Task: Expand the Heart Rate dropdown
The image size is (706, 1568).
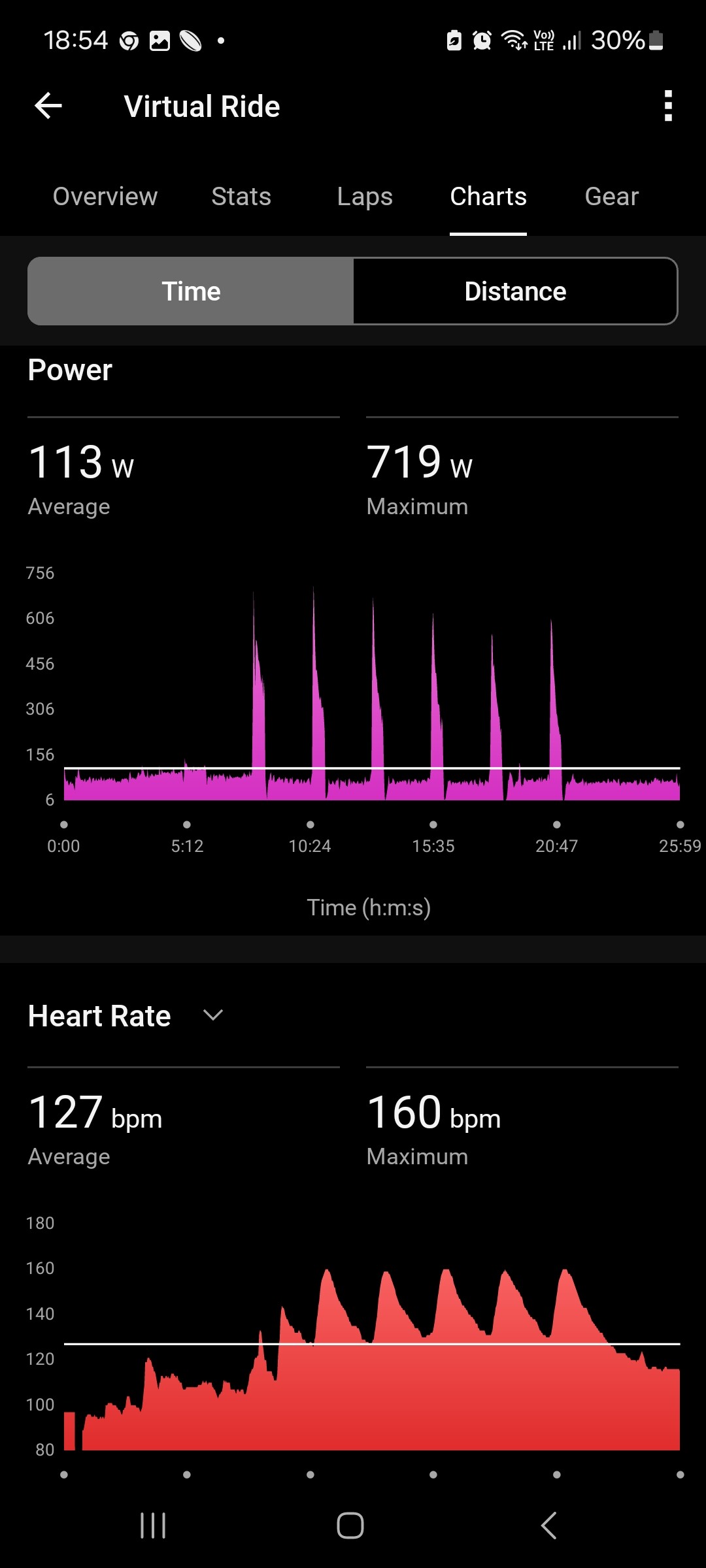Action: (212, 1015)
